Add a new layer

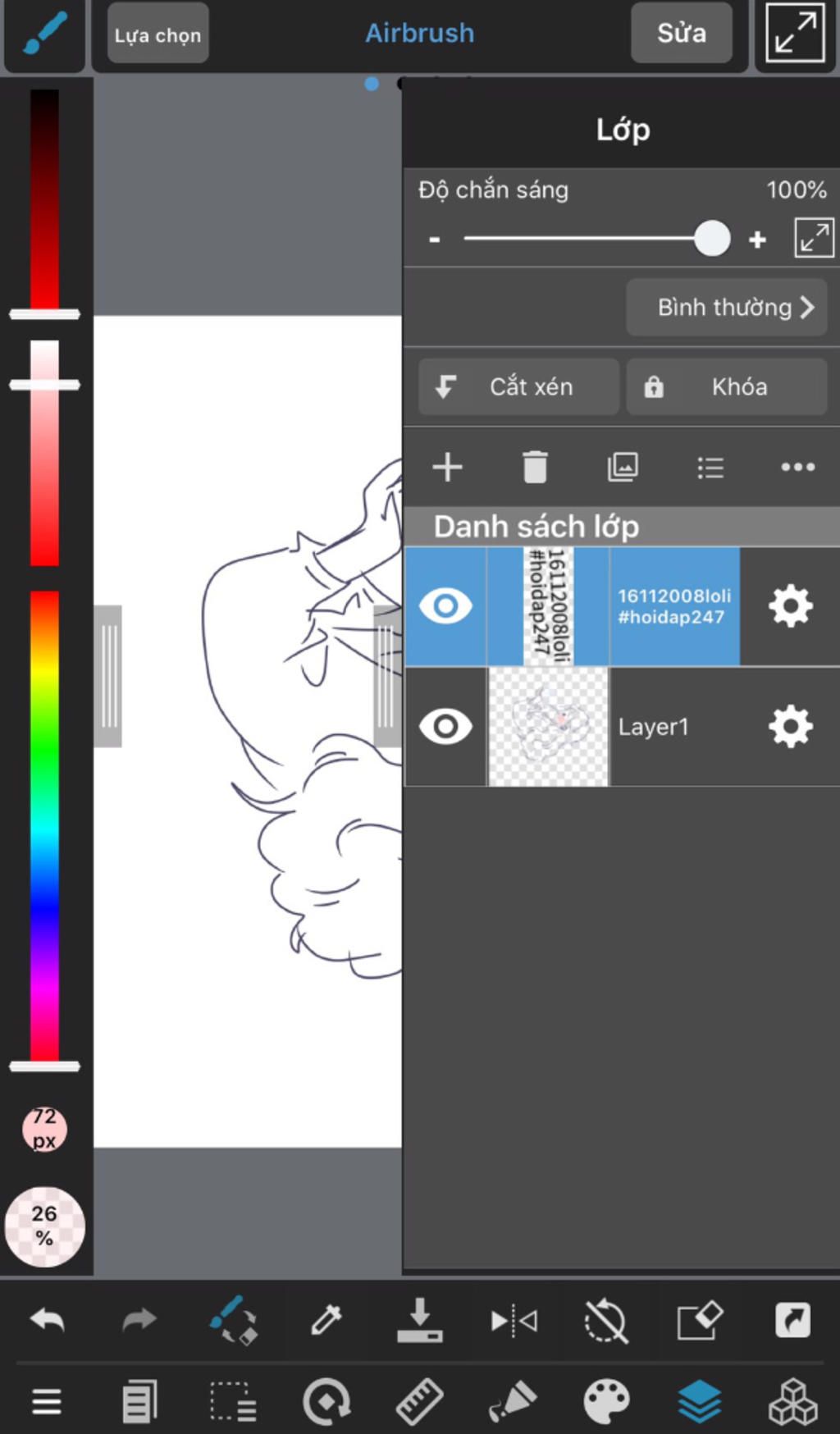click(447, 468)
